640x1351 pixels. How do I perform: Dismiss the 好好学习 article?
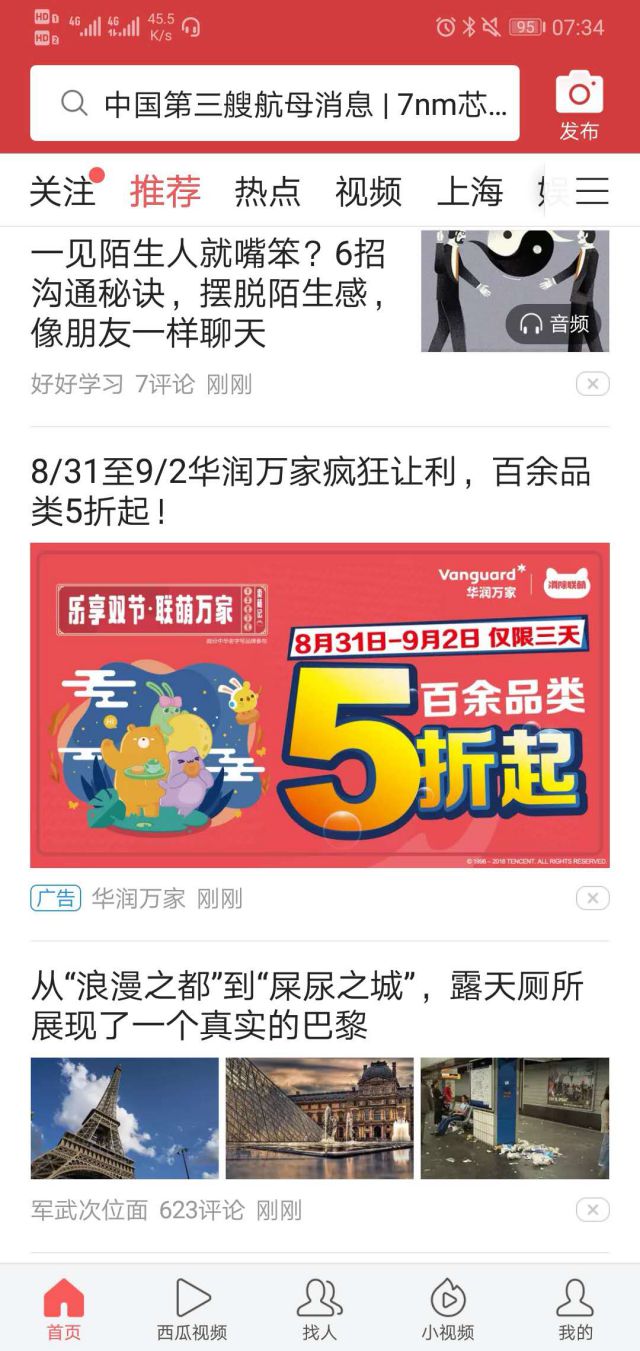point(592,384)
